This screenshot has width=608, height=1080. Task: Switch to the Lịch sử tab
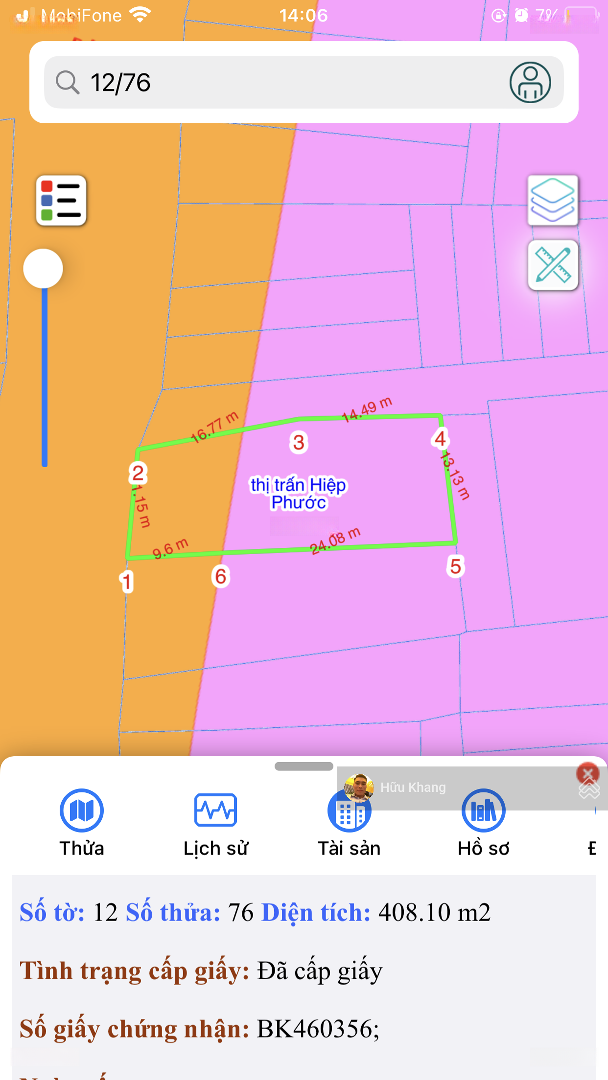(x=216, y=823)
